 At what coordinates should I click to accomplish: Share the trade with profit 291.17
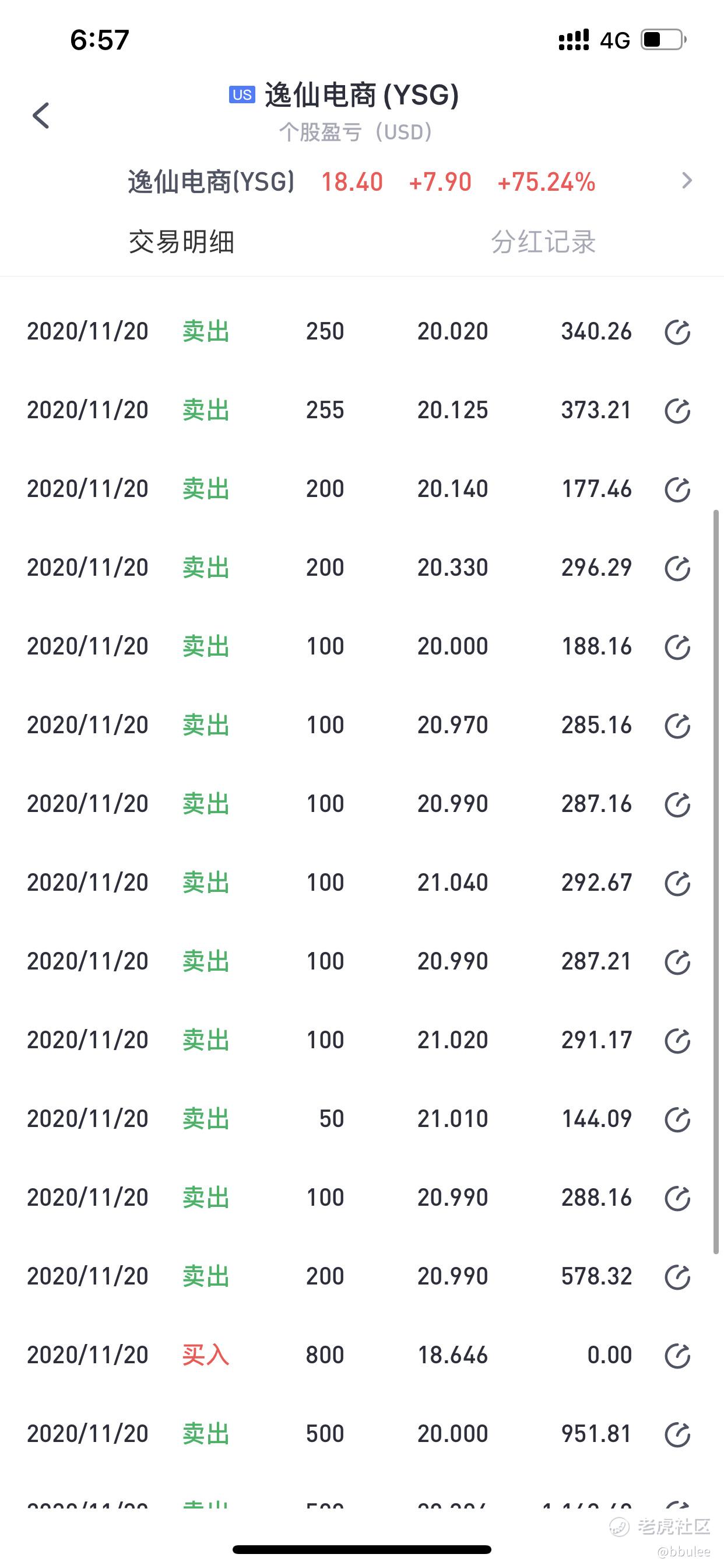click(x=677, y=1040)
